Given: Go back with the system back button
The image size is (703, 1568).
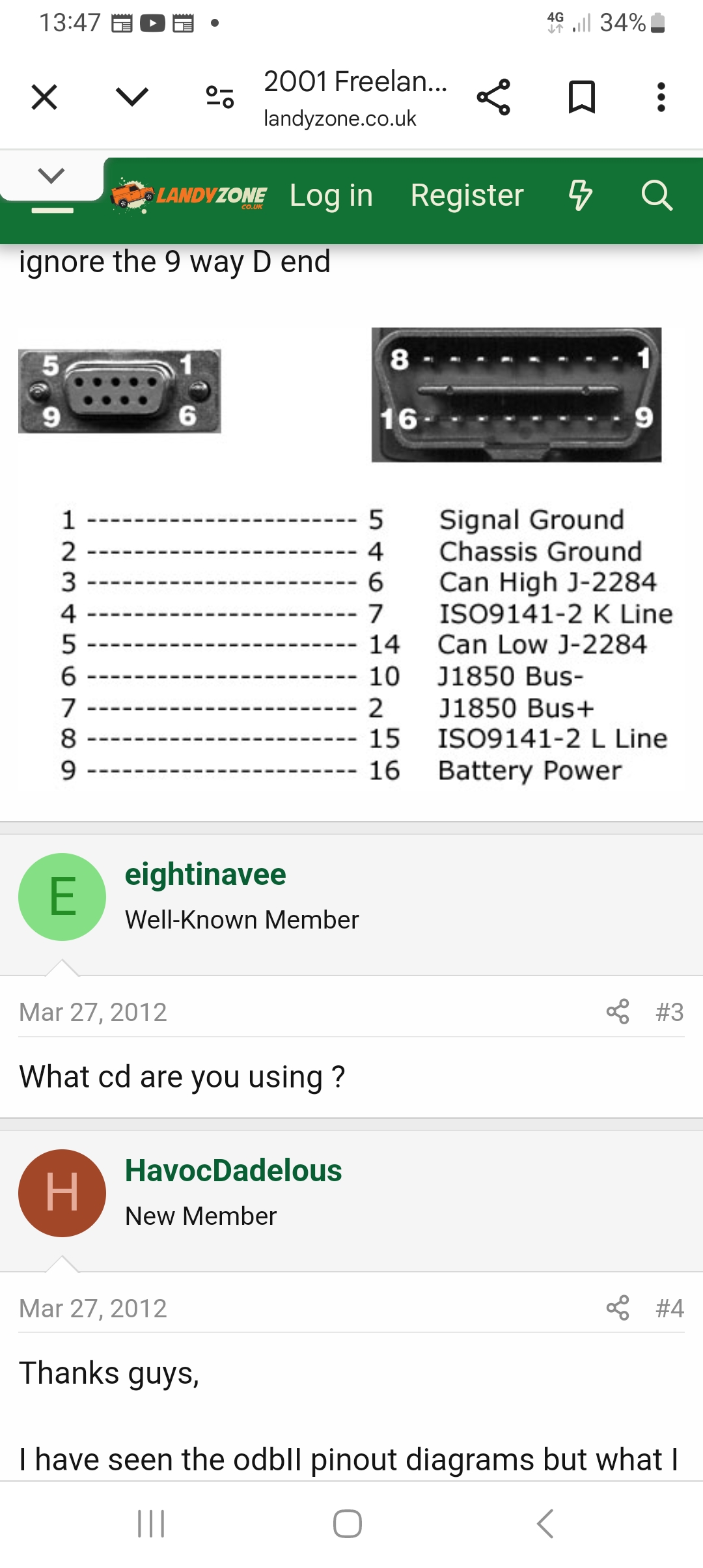Looking at the screenshot, I should coord(545,1524).
